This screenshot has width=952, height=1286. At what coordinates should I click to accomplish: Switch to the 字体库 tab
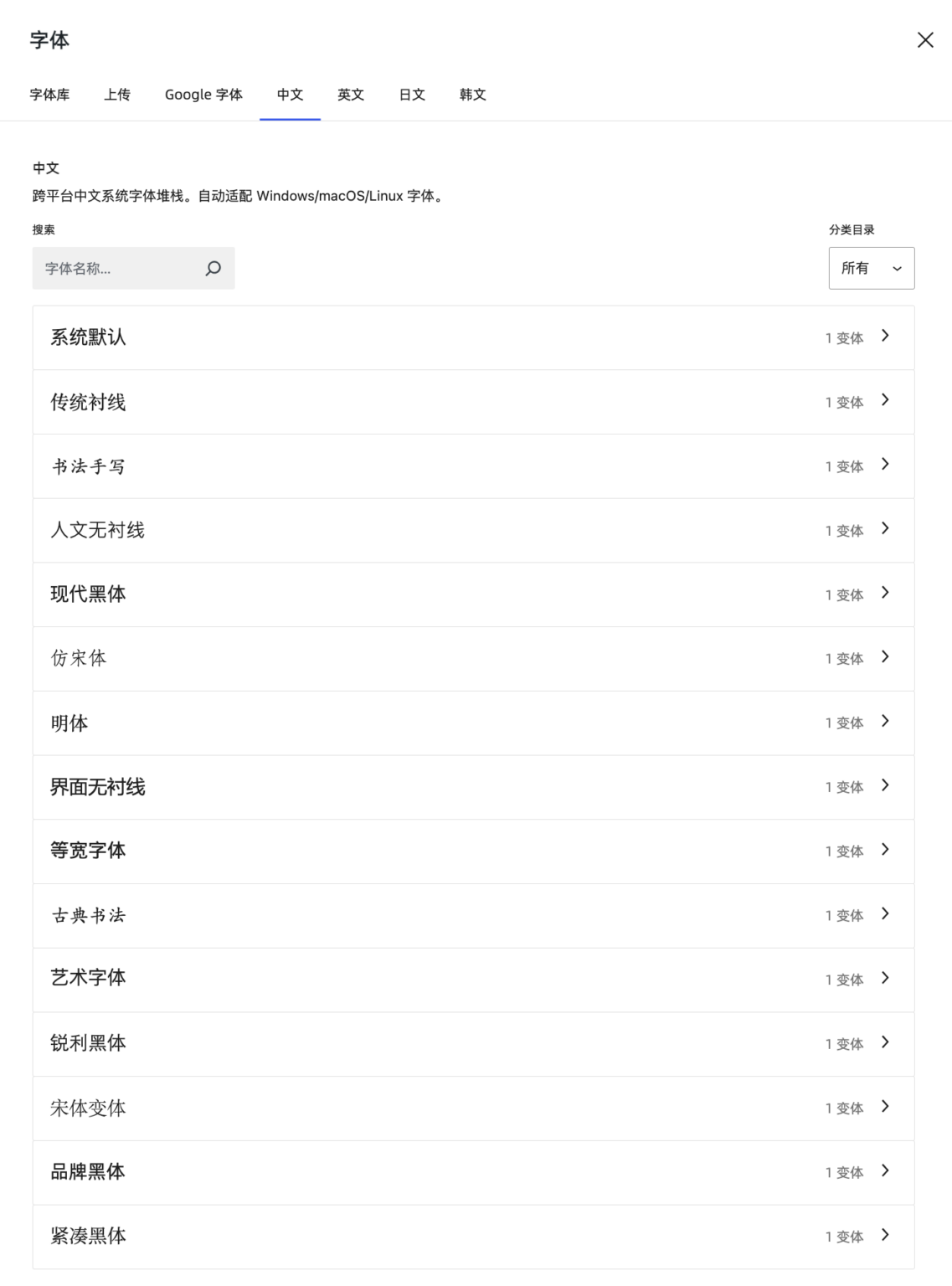[49, 95]
